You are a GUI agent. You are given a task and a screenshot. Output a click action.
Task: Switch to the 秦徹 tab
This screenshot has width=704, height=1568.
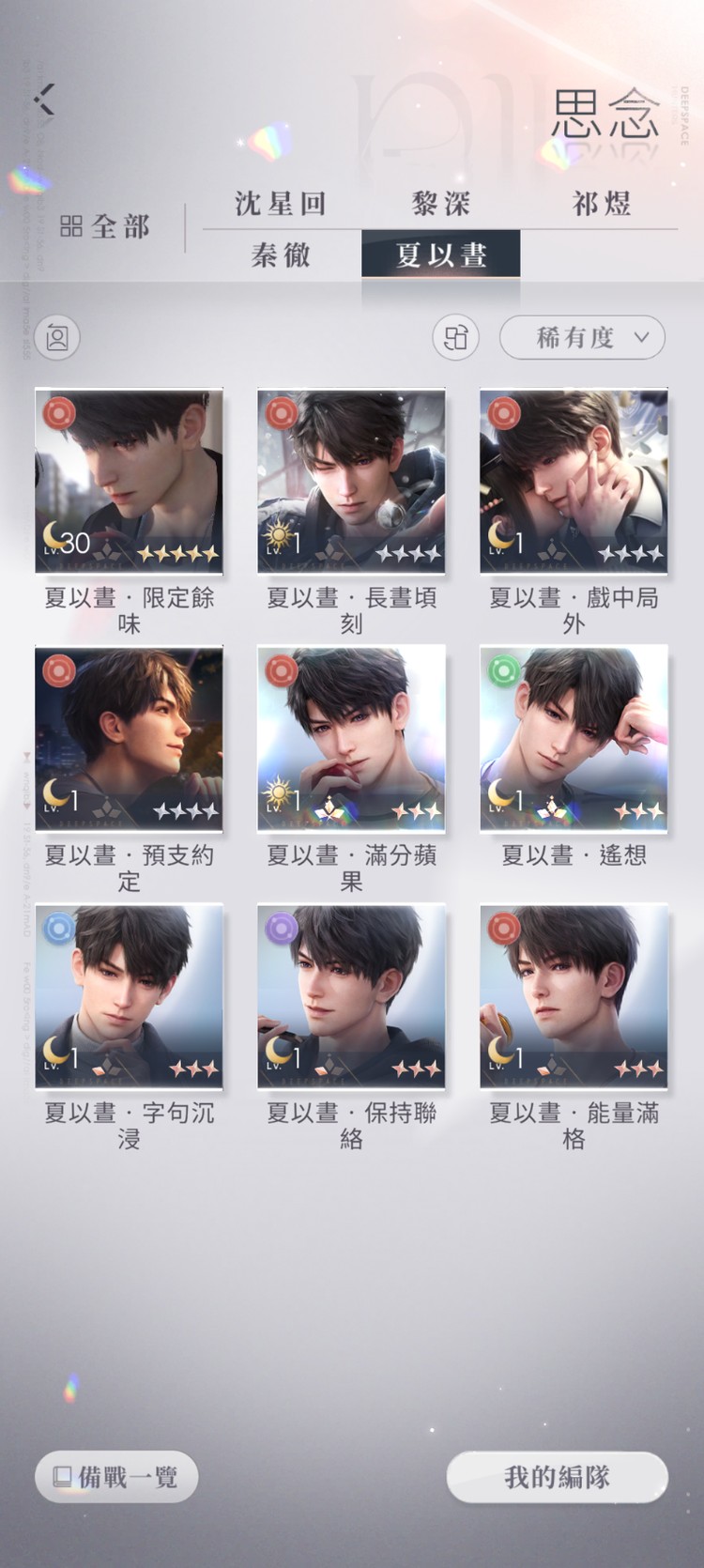click(x=280, y=254)
